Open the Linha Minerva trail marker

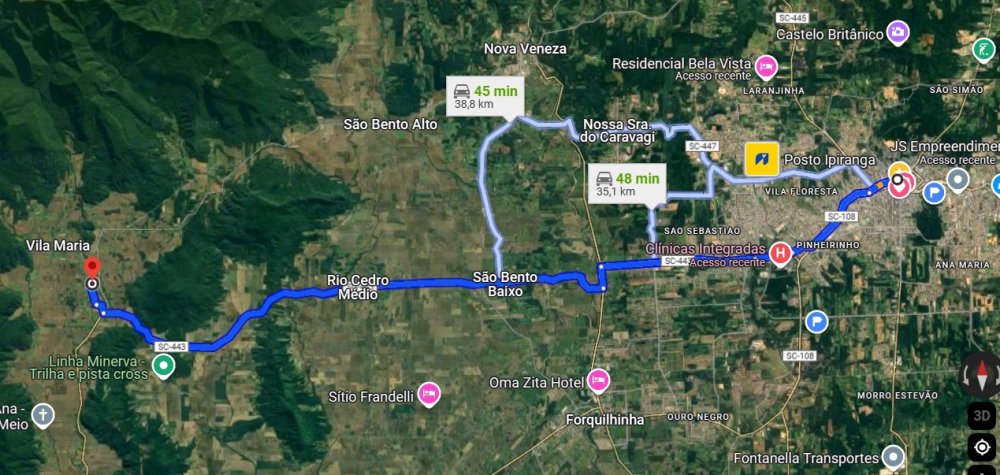point(162,368)
